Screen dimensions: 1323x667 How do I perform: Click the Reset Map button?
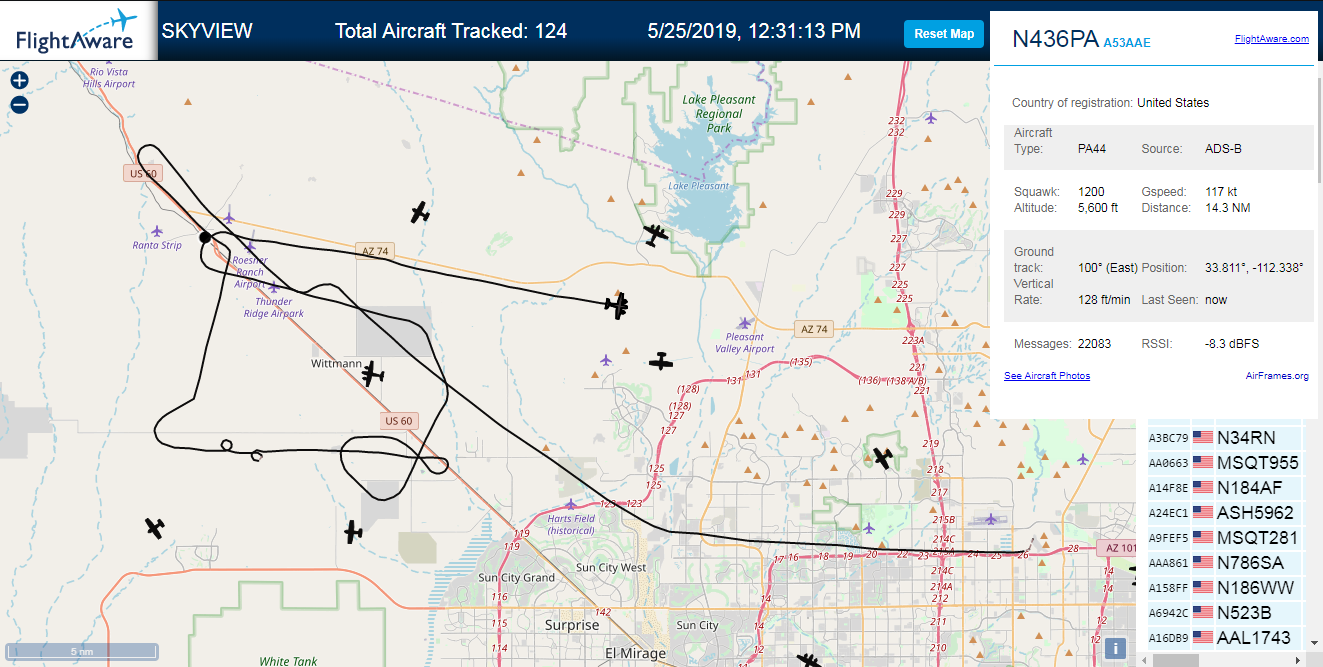(944, 33)
